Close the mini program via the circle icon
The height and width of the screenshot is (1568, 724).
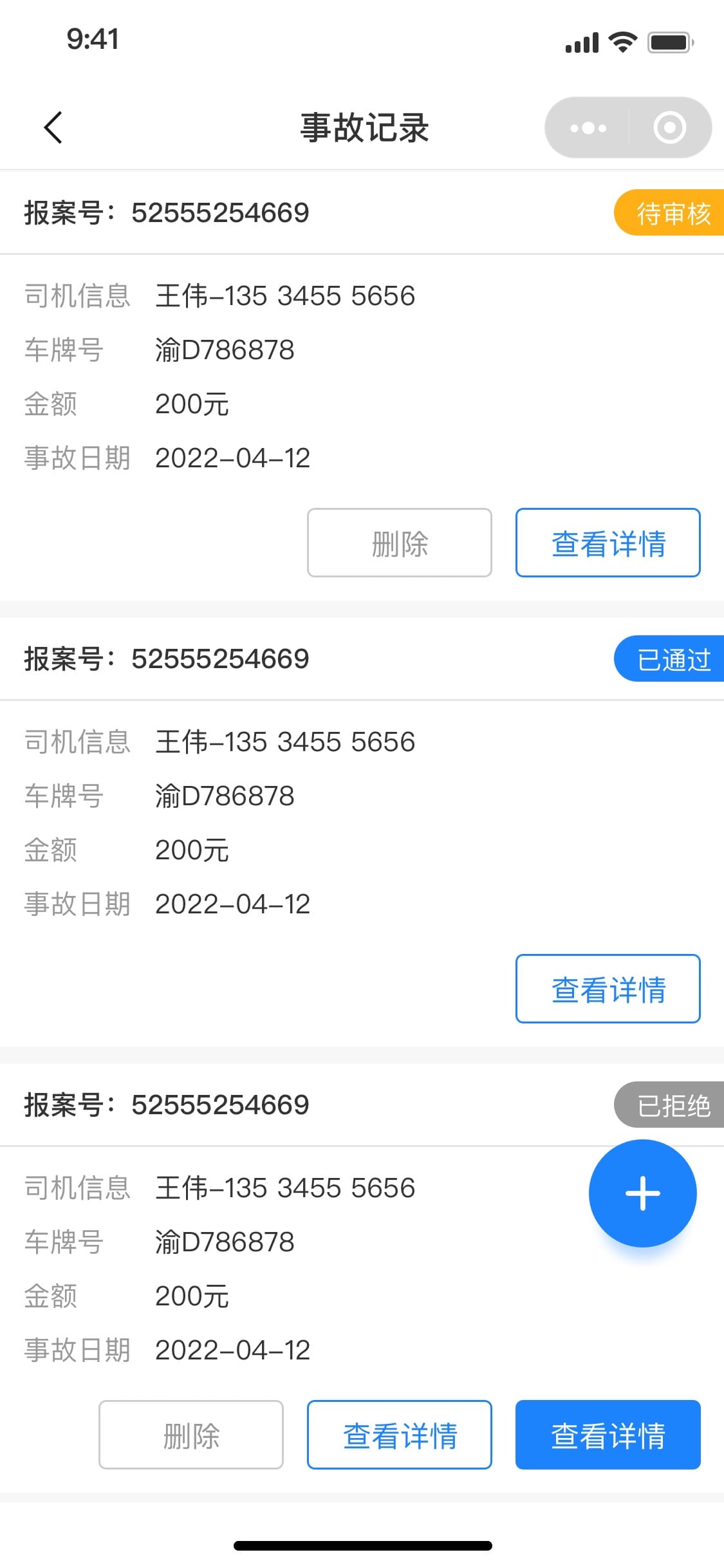(669, 127)
